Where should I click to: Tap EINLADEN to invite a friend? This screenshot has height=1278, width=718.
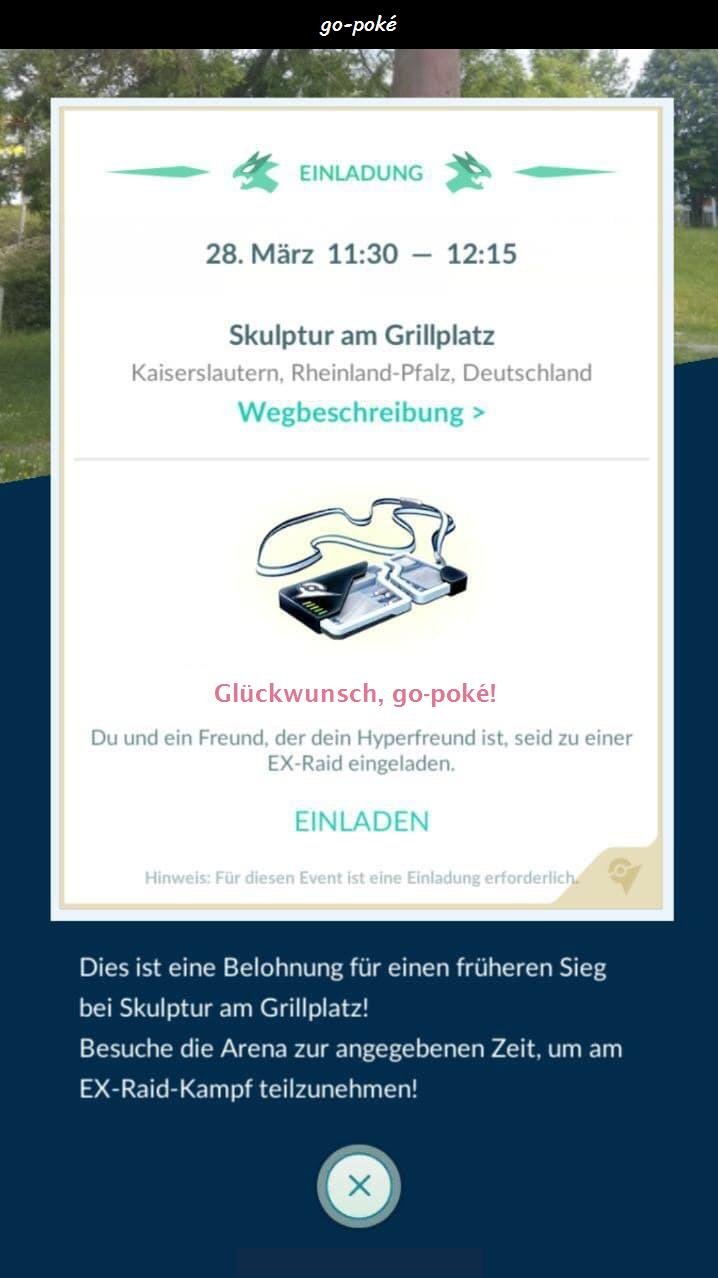point(361,821)
